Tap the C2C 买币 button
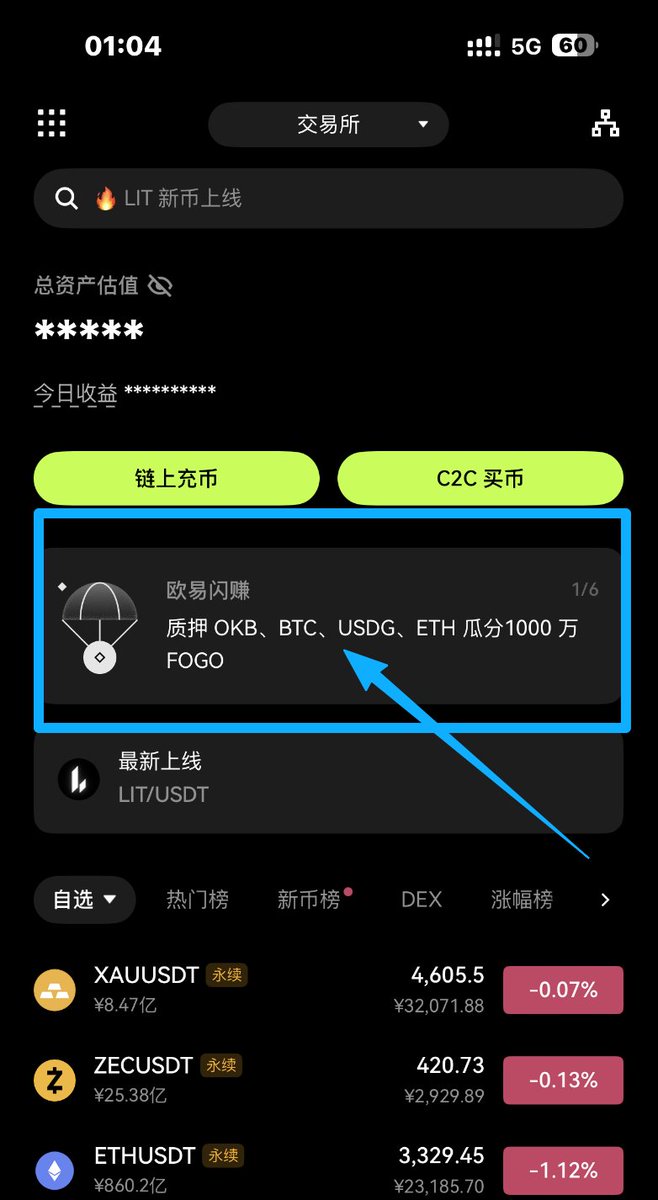 tap(480, 478)
